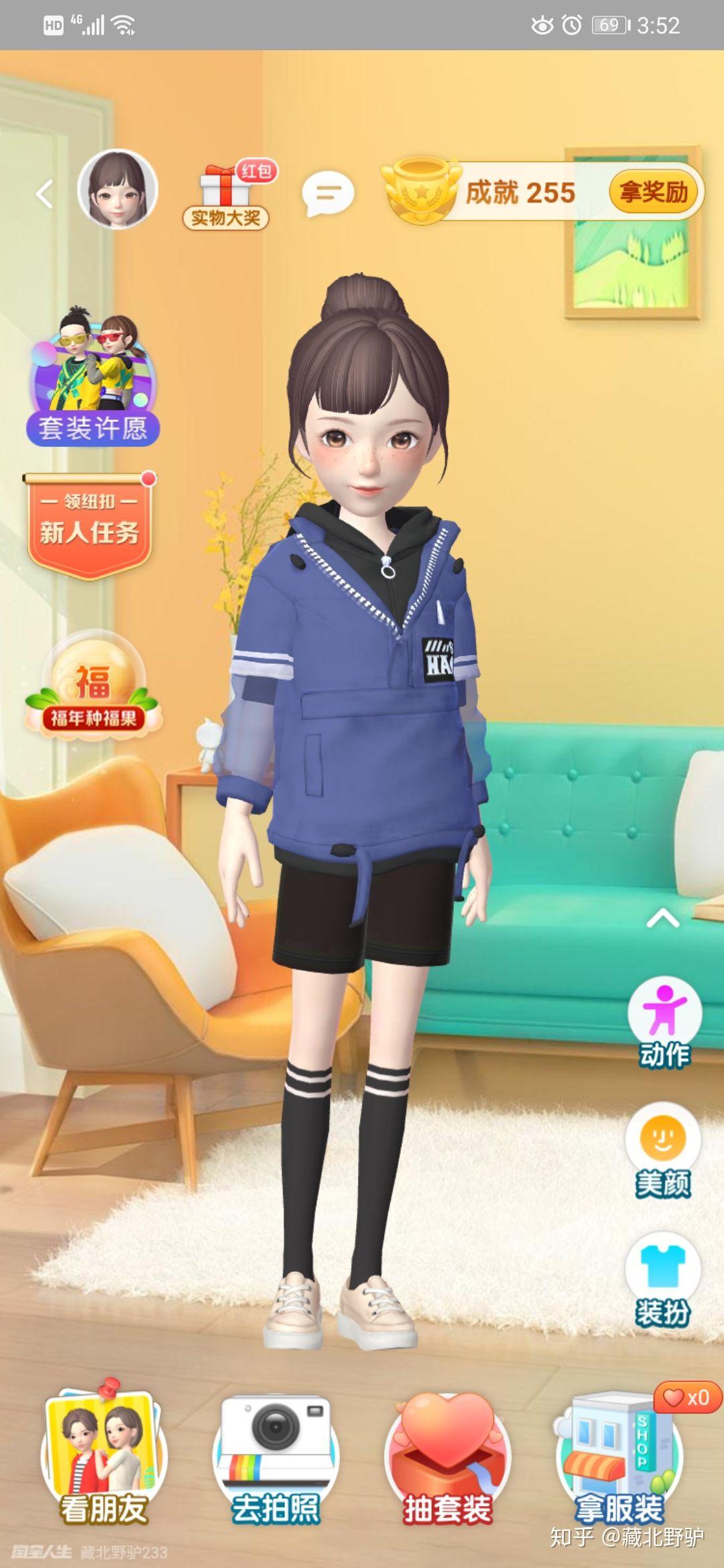Open 新人任务 newcomer tasks

89,524
